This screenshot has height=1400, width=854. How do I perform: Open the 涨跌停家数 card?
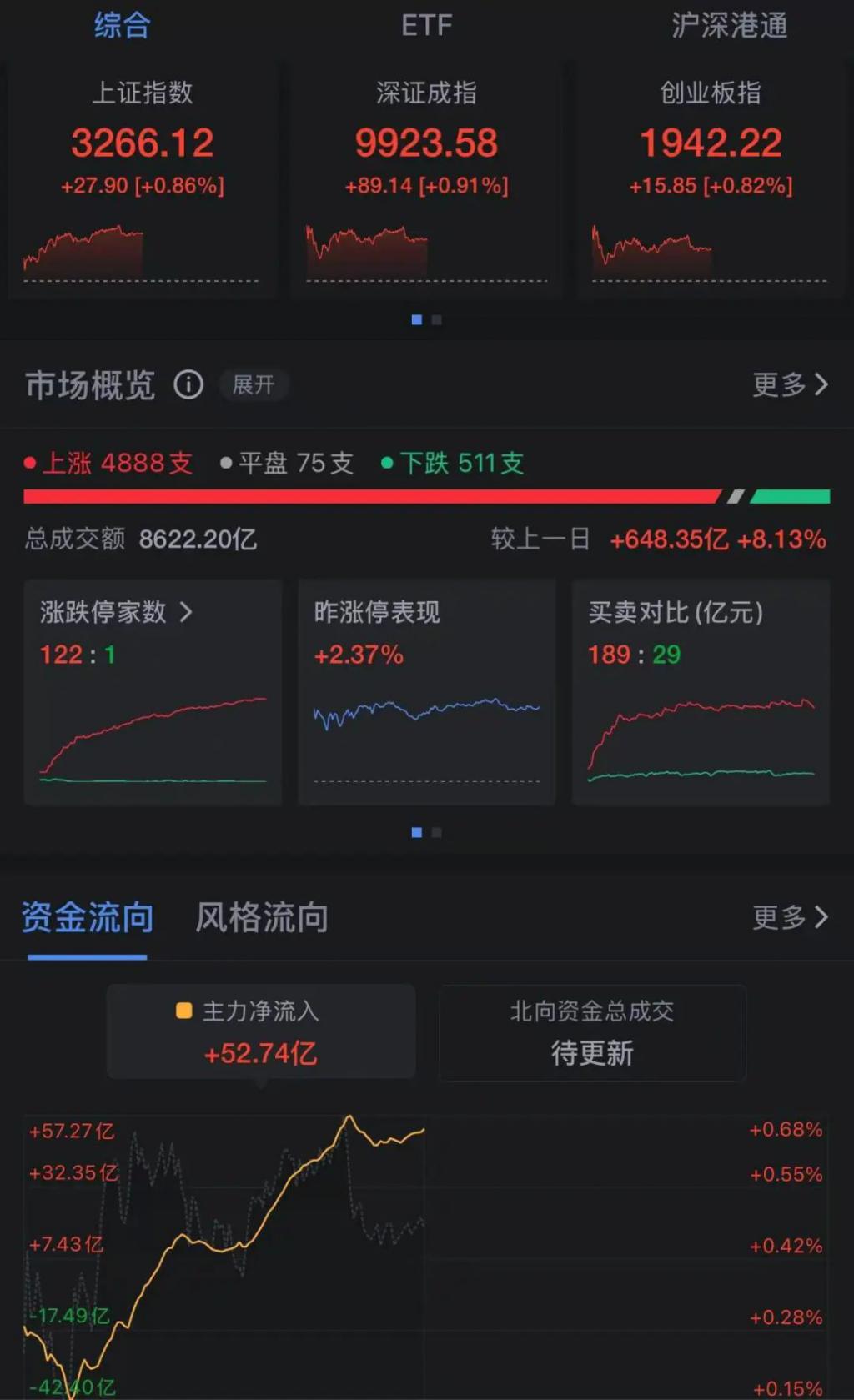153,692
